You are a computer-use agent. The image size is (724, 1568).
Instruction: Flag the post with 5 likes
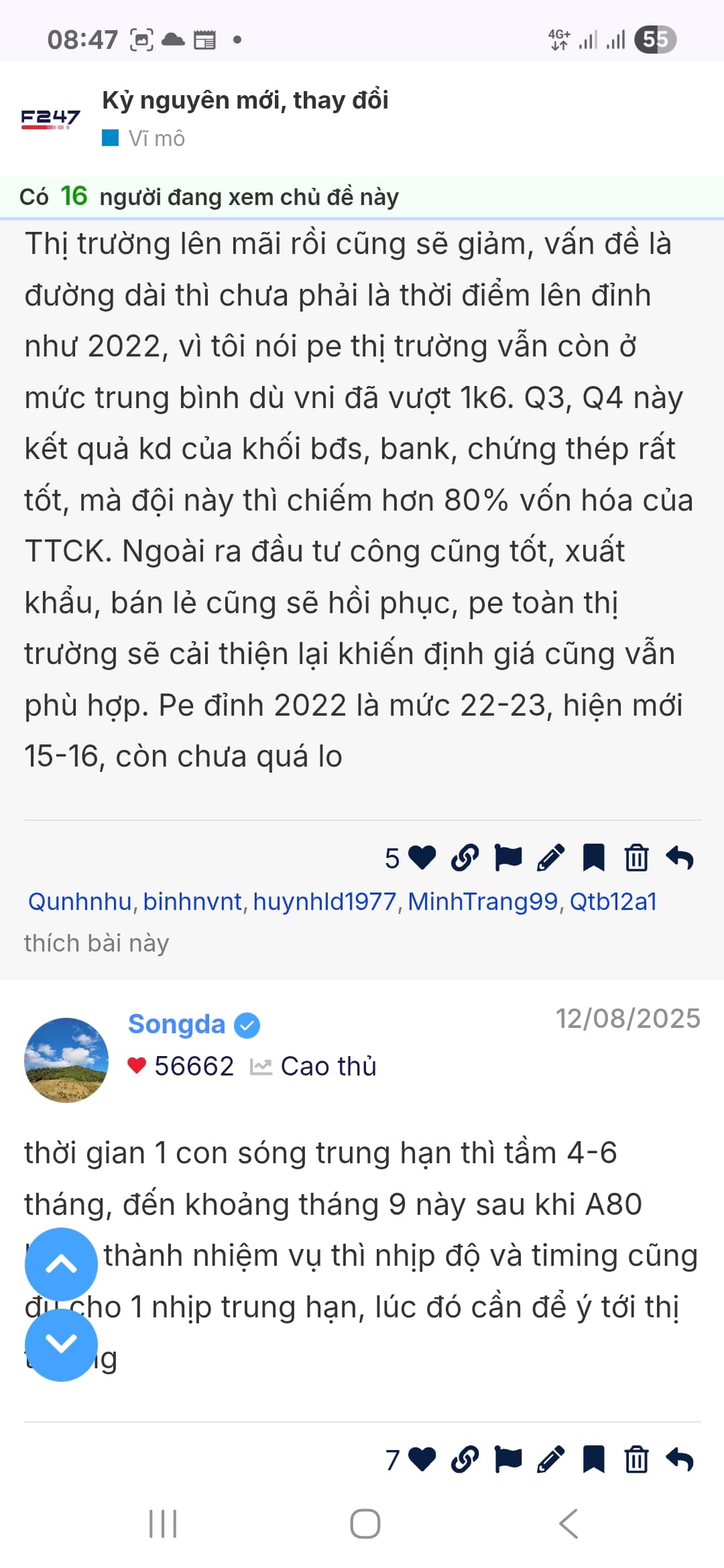coord(508,858)
